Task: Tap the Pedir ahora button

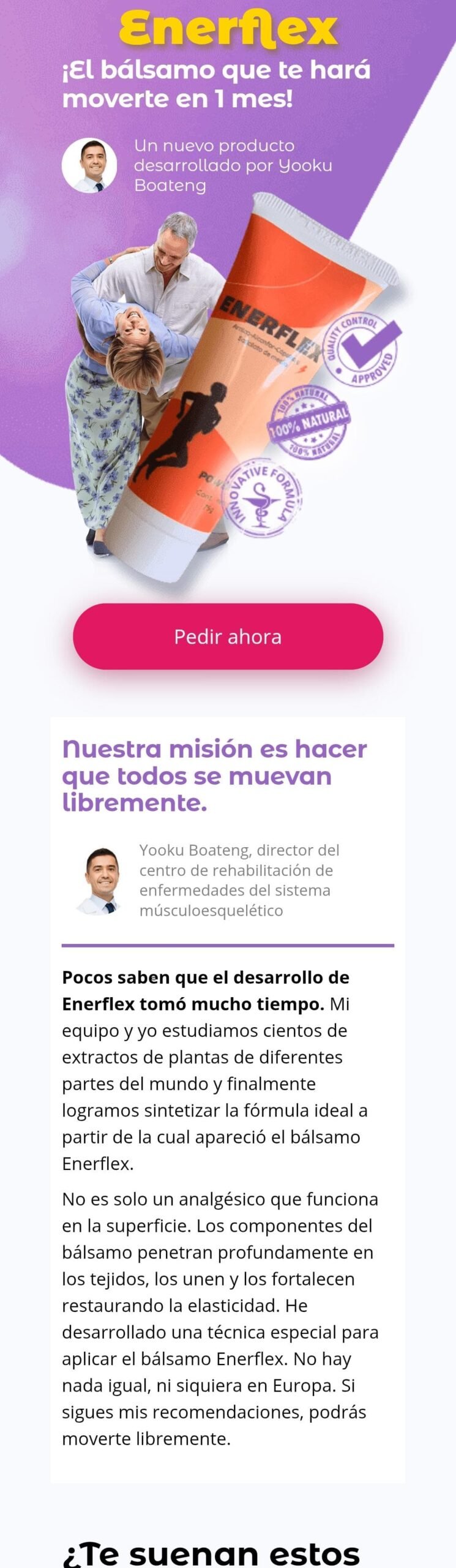Action: tap(228, 636)
